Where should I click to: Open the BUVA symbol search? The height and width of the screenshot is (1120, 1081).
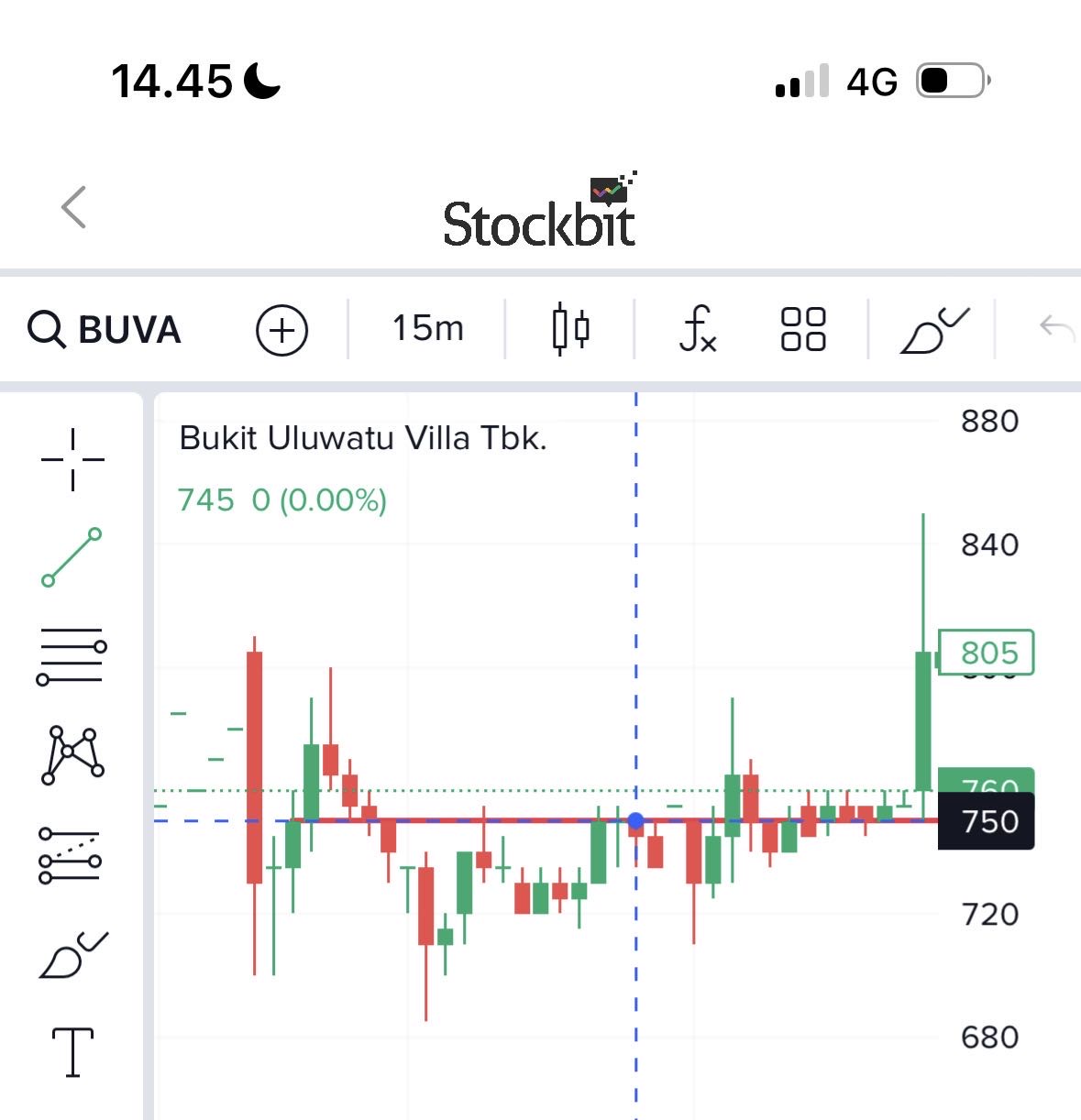(105, 330)
